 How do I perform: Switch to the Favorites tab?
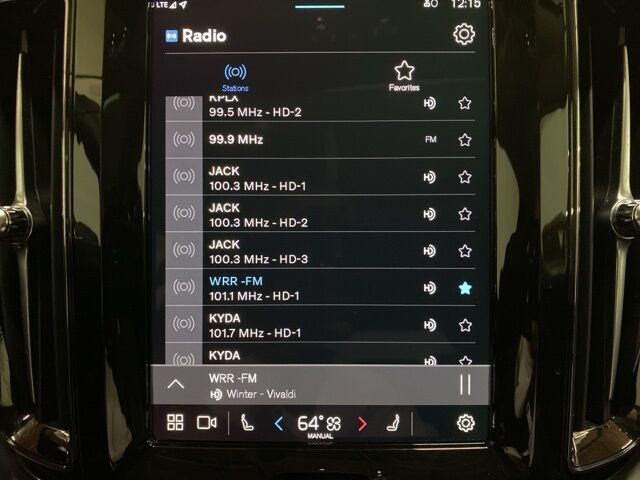point(404,76)
